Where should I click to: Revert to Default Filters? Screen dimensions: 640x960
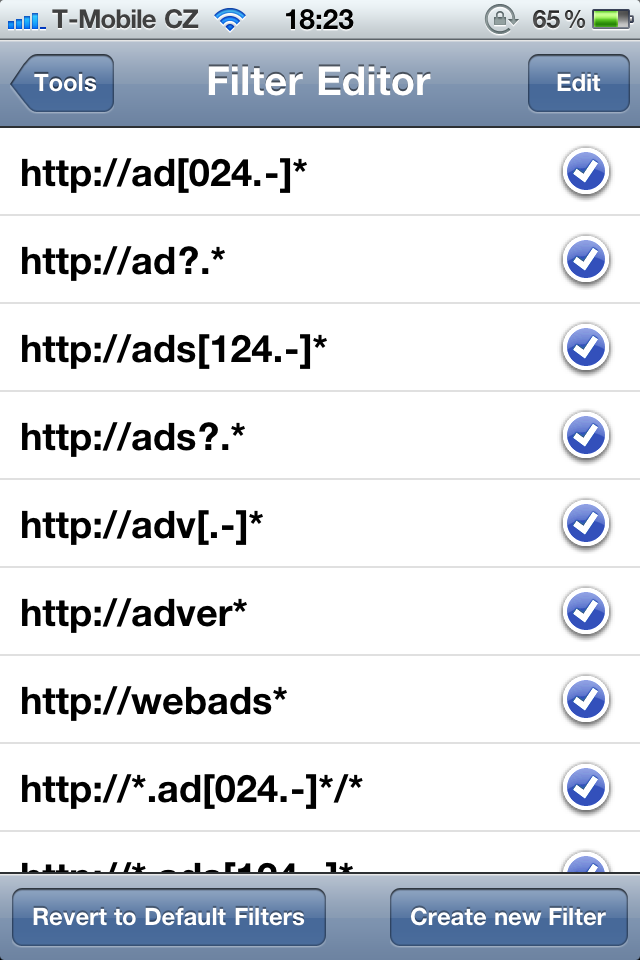168,917
